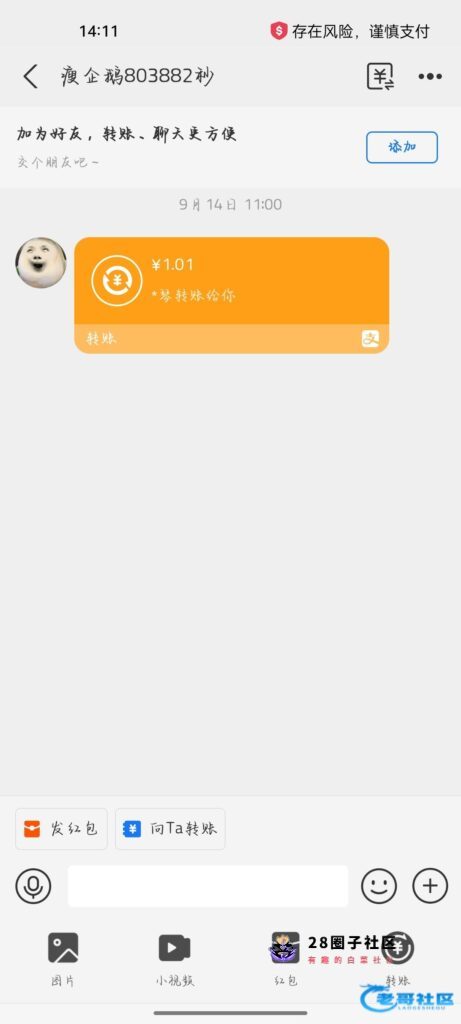View the sender's profile avatar
This screenshot has width=461, height=1024.
pos(41,263)
